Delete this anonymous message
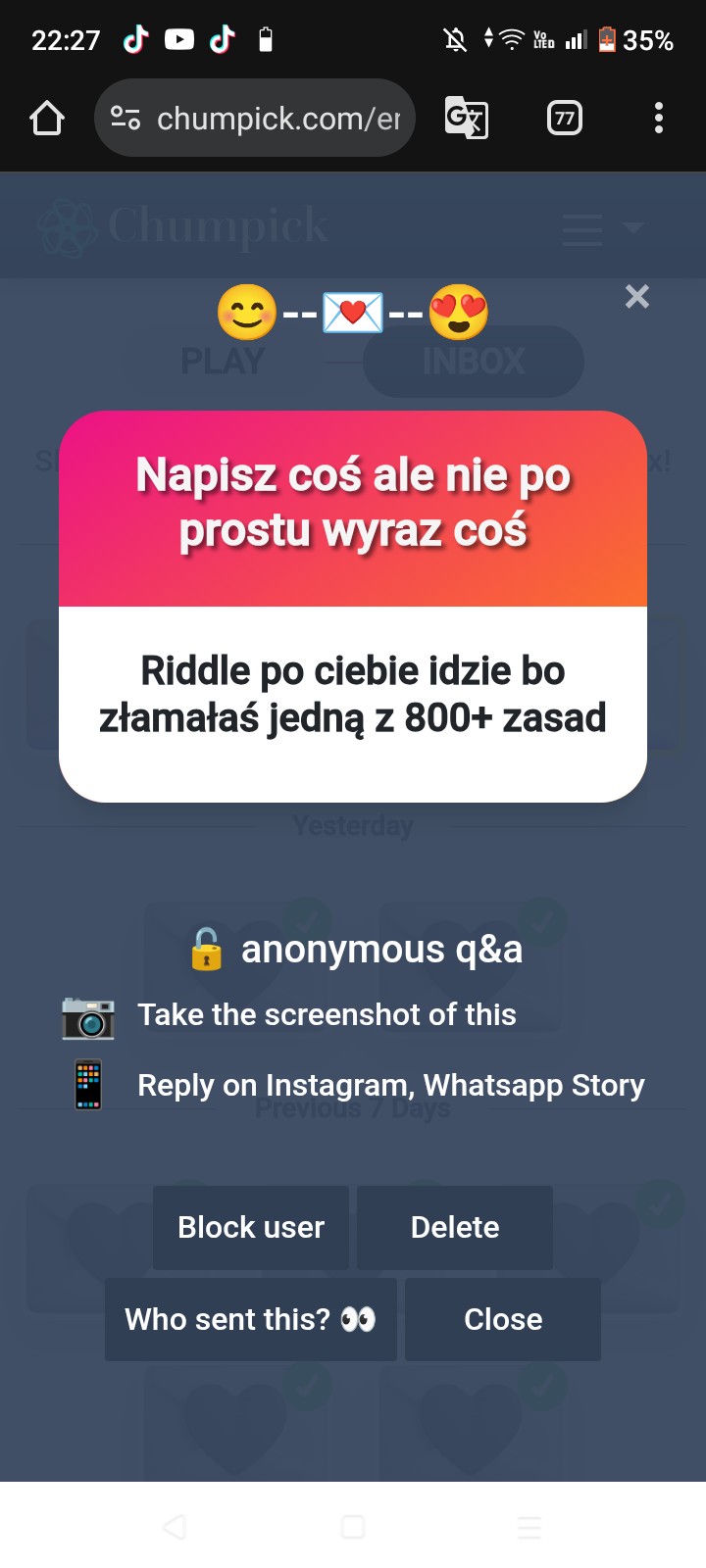Image resolution: width=706 pixels, height=1568 pixels. [455, 1227]
